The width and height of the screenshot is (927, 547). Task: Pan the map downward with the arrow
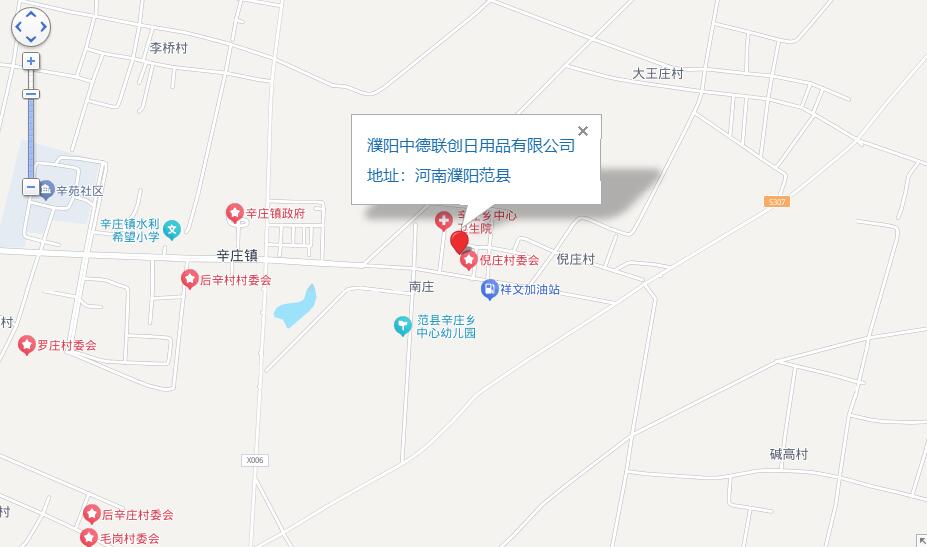click(x=31, y=39)
